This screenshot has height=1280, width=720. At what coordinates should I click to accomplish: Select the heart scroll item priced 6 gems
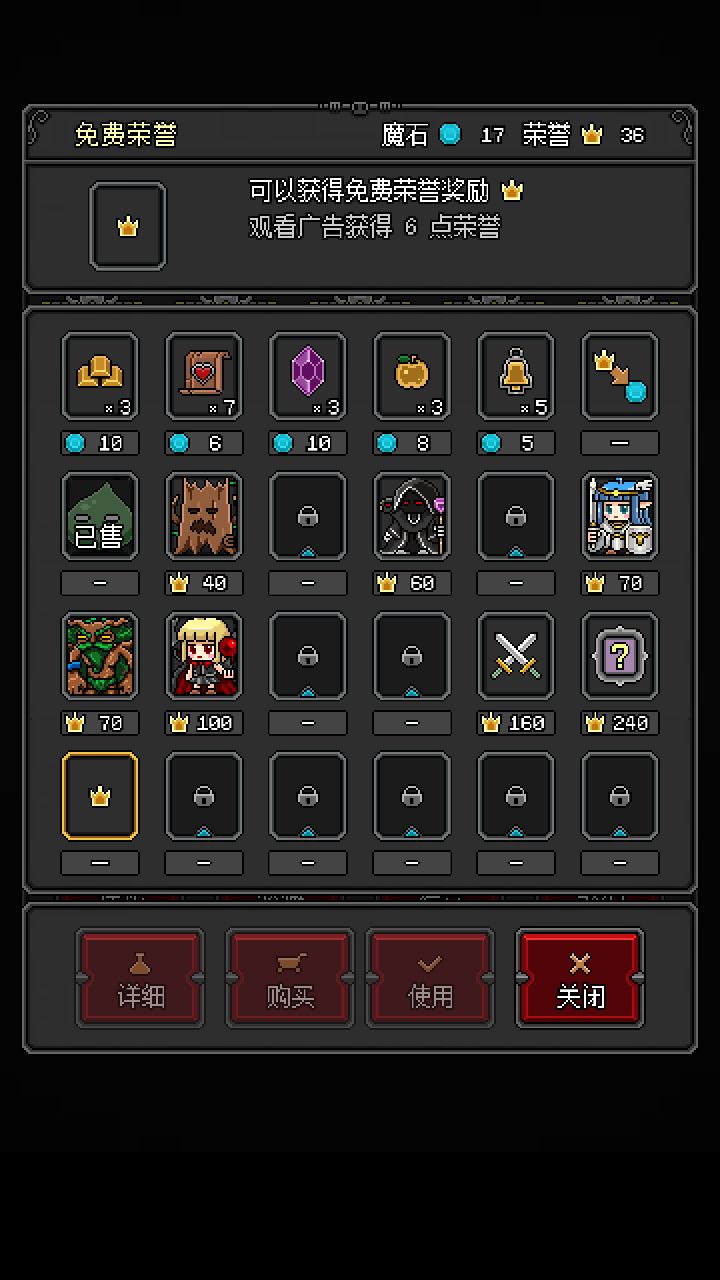(204, 377)
